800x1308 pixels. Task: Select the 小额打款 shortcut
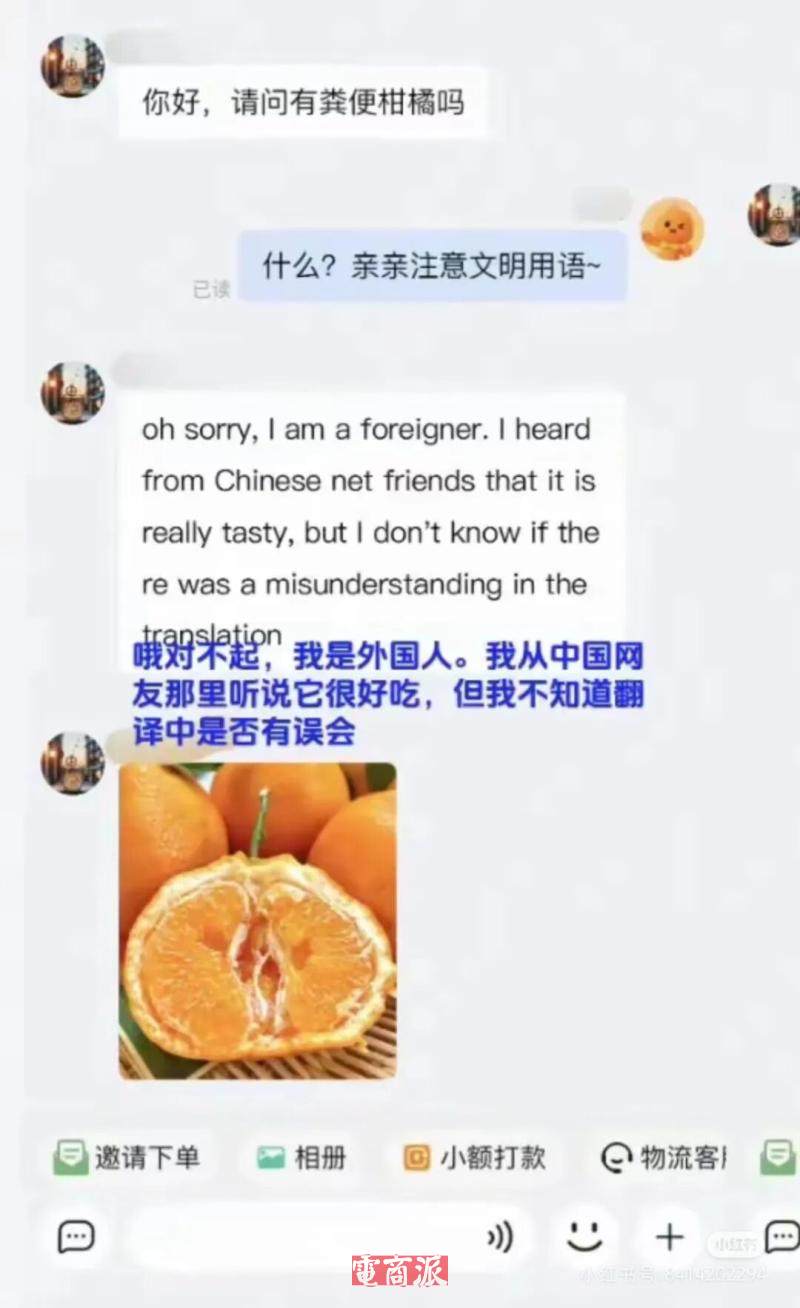pos(475,1158)
